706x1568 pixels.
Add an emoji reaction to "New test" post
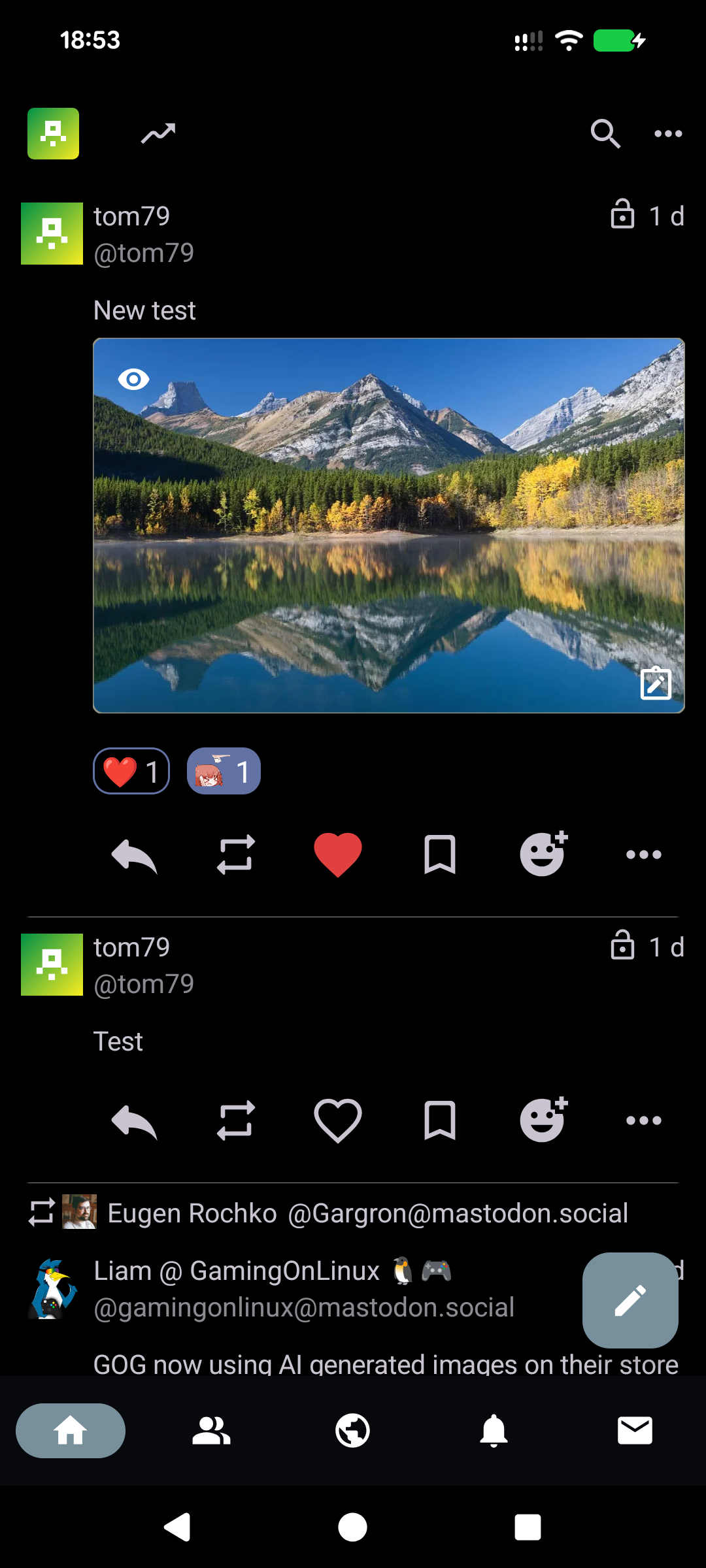click(x=543, y=855)
